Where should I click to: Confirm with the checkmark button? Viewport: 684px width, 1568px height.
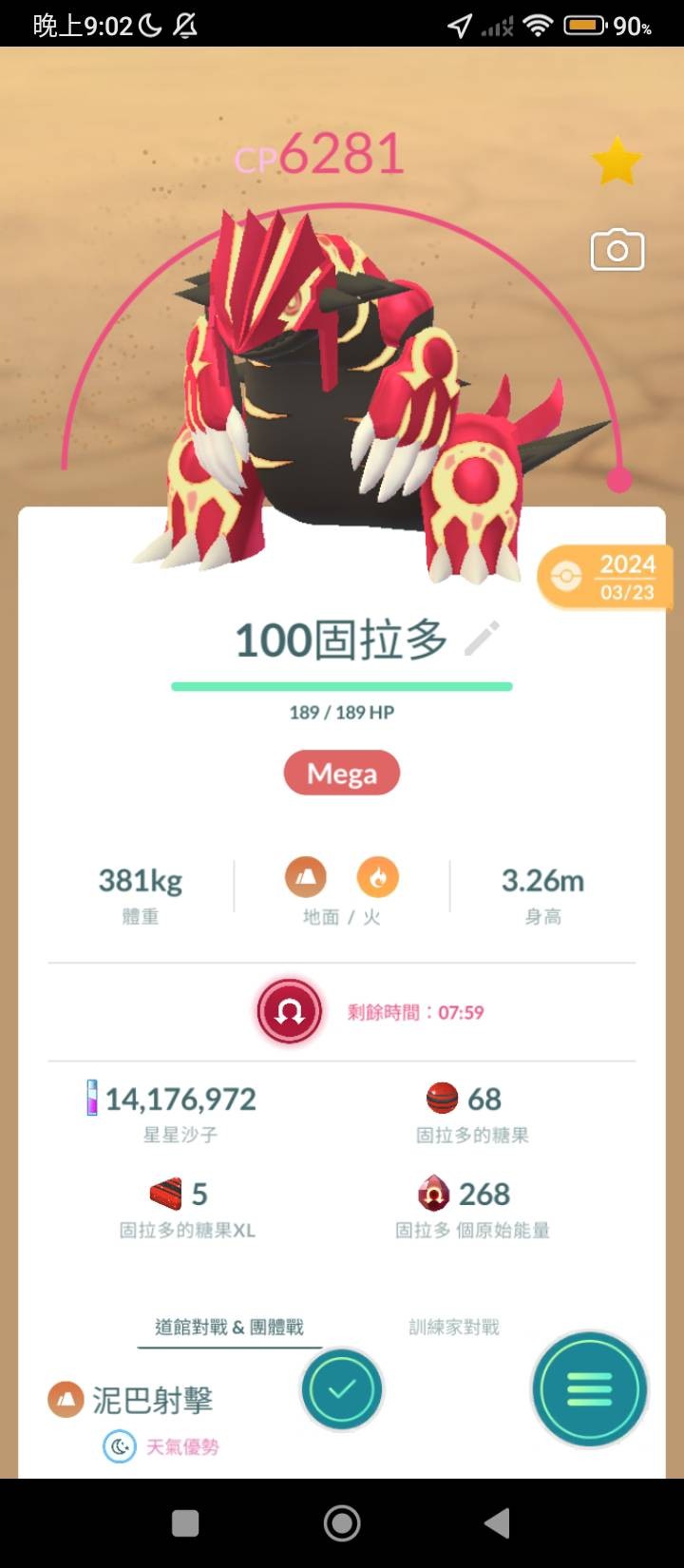click(342, 1389)
